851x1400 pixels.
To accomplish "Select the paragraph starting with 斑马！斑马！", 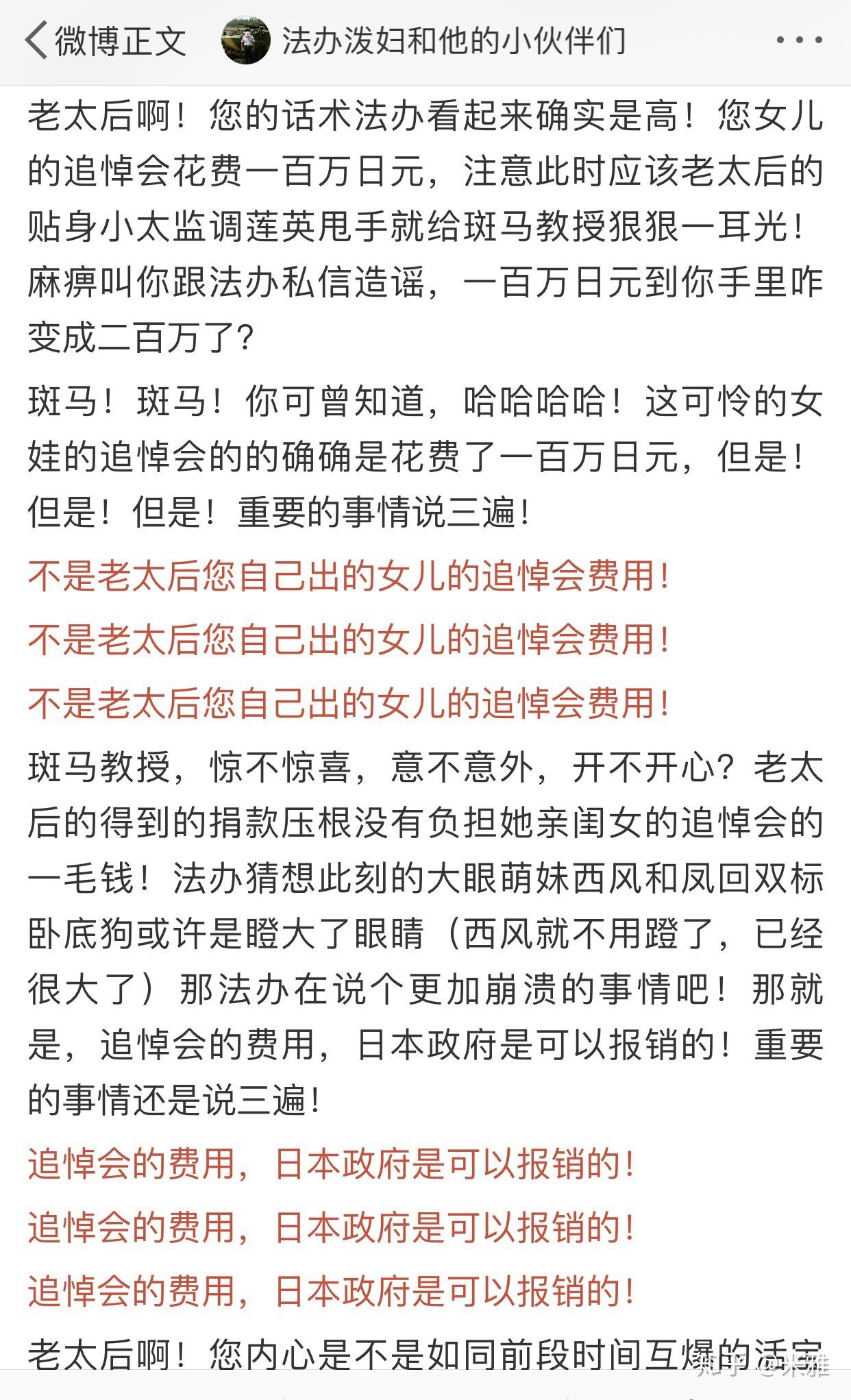I will point(425,452).
